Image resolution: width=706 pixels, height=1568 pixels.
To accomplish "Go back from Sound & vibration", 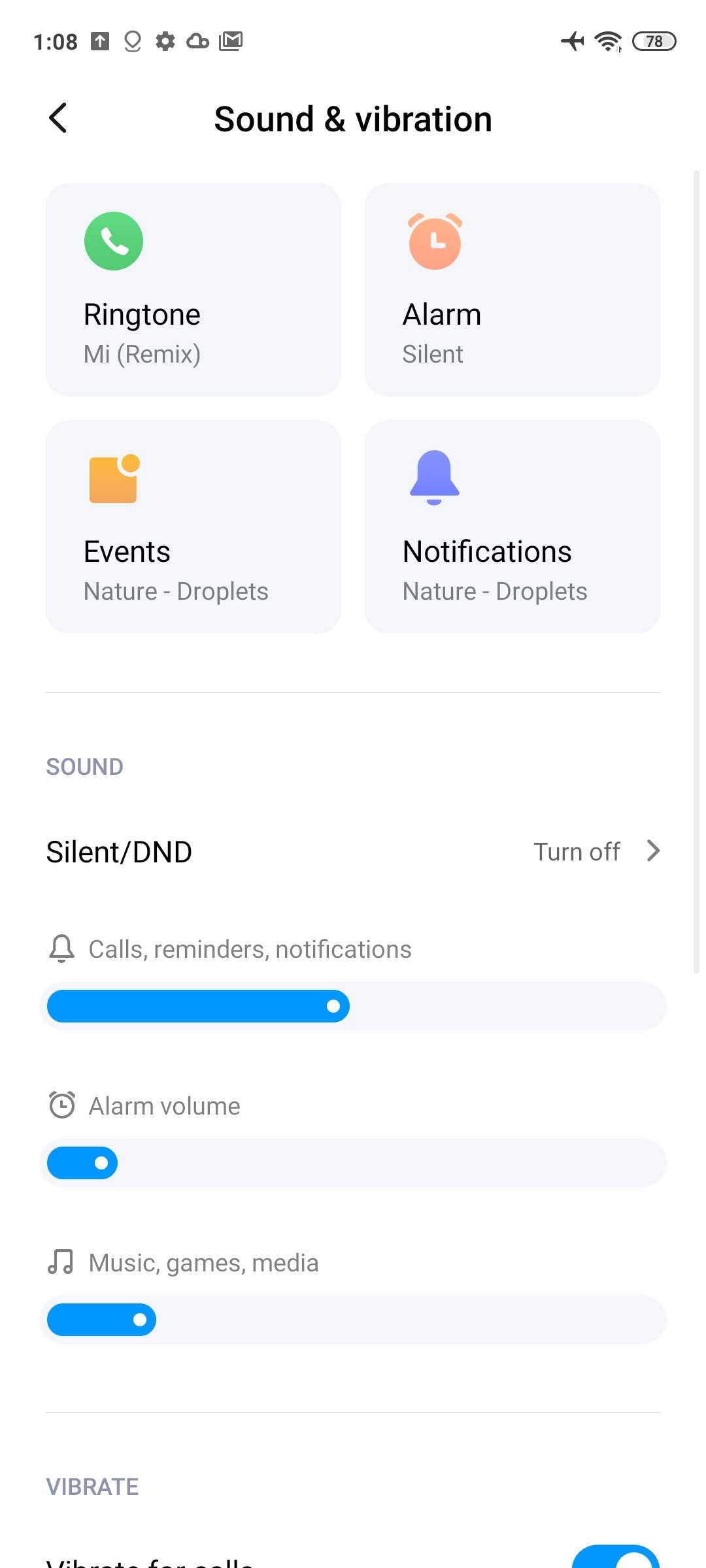I will tap(58, 118).
